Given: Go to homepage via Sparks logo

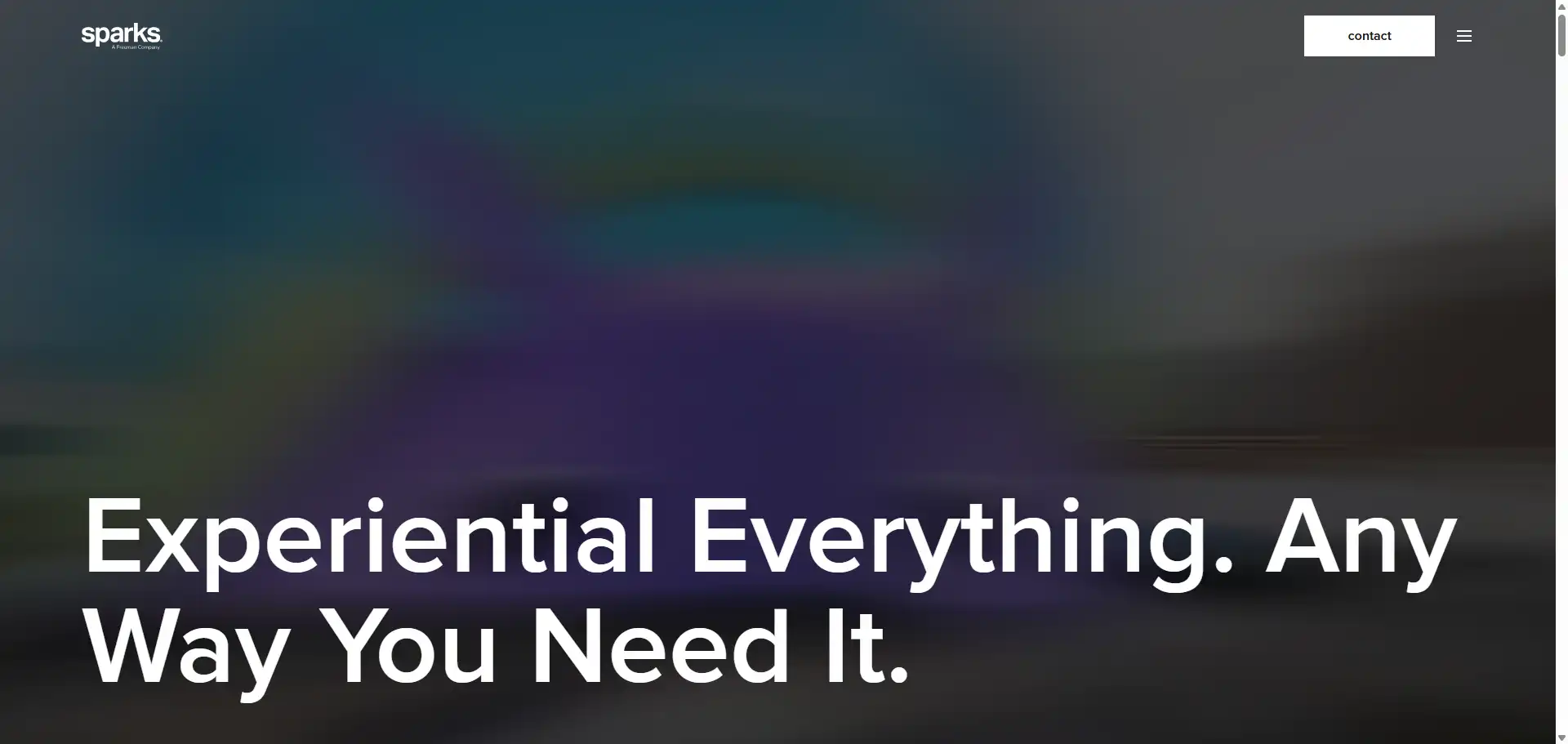Looking at the screenshot, I should (122, 37).
